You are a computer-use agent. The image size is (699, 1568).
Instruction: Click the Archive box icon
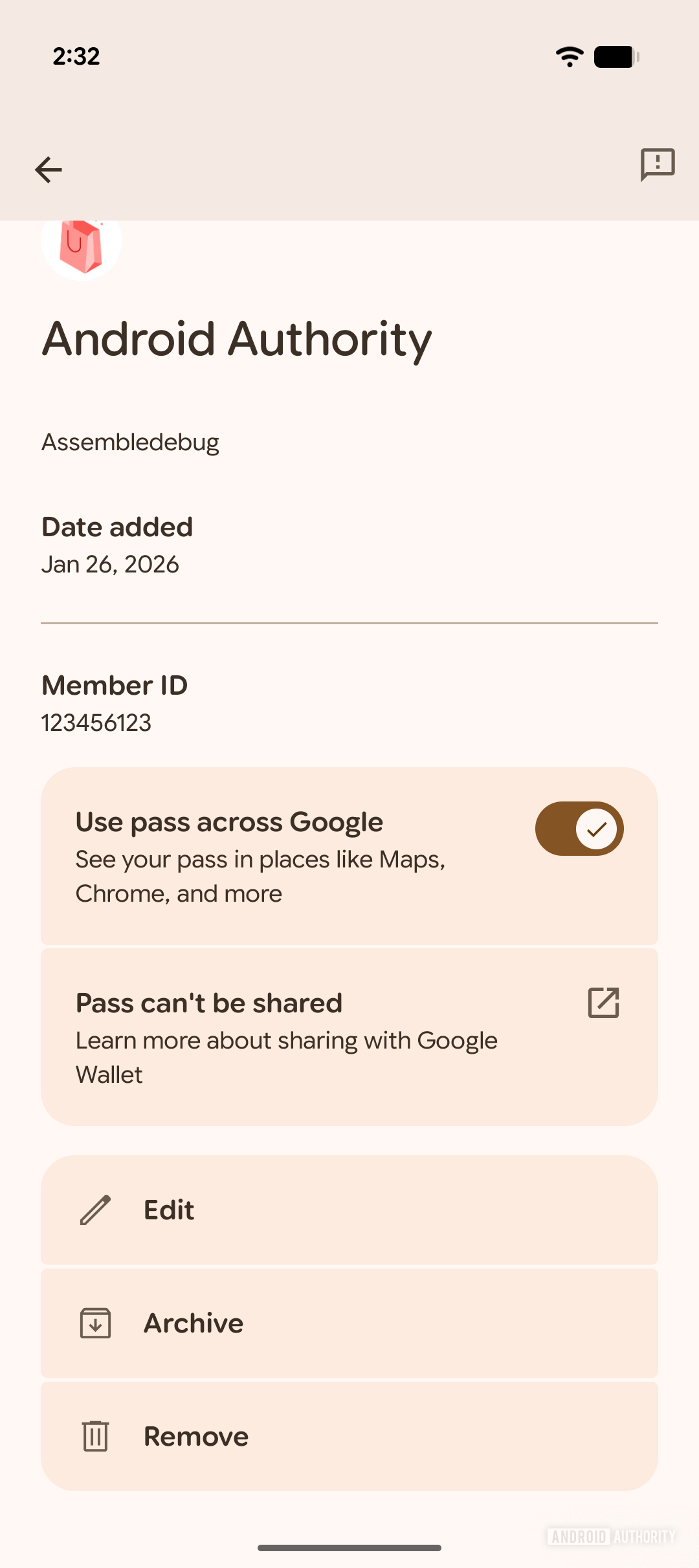click(96, 1323)
